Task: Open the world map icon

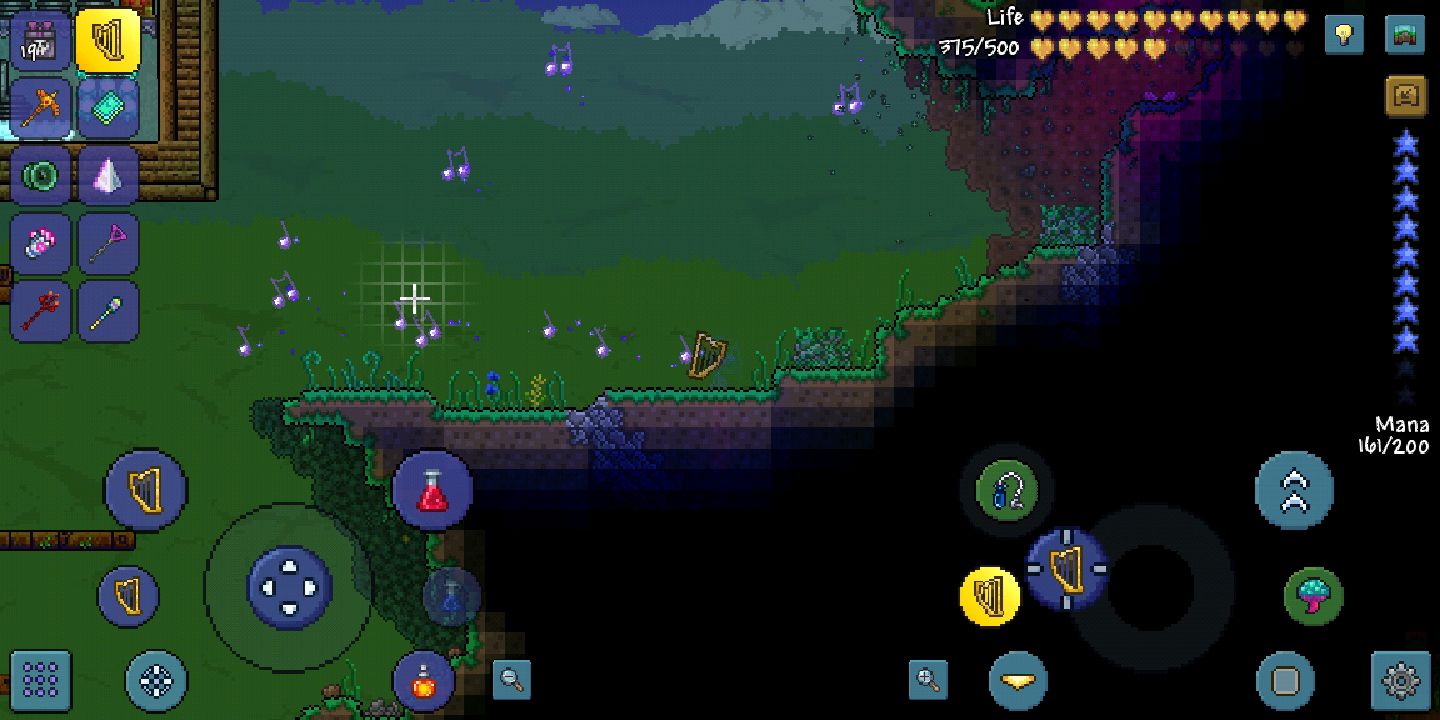Action: (x=1405, y=35)
